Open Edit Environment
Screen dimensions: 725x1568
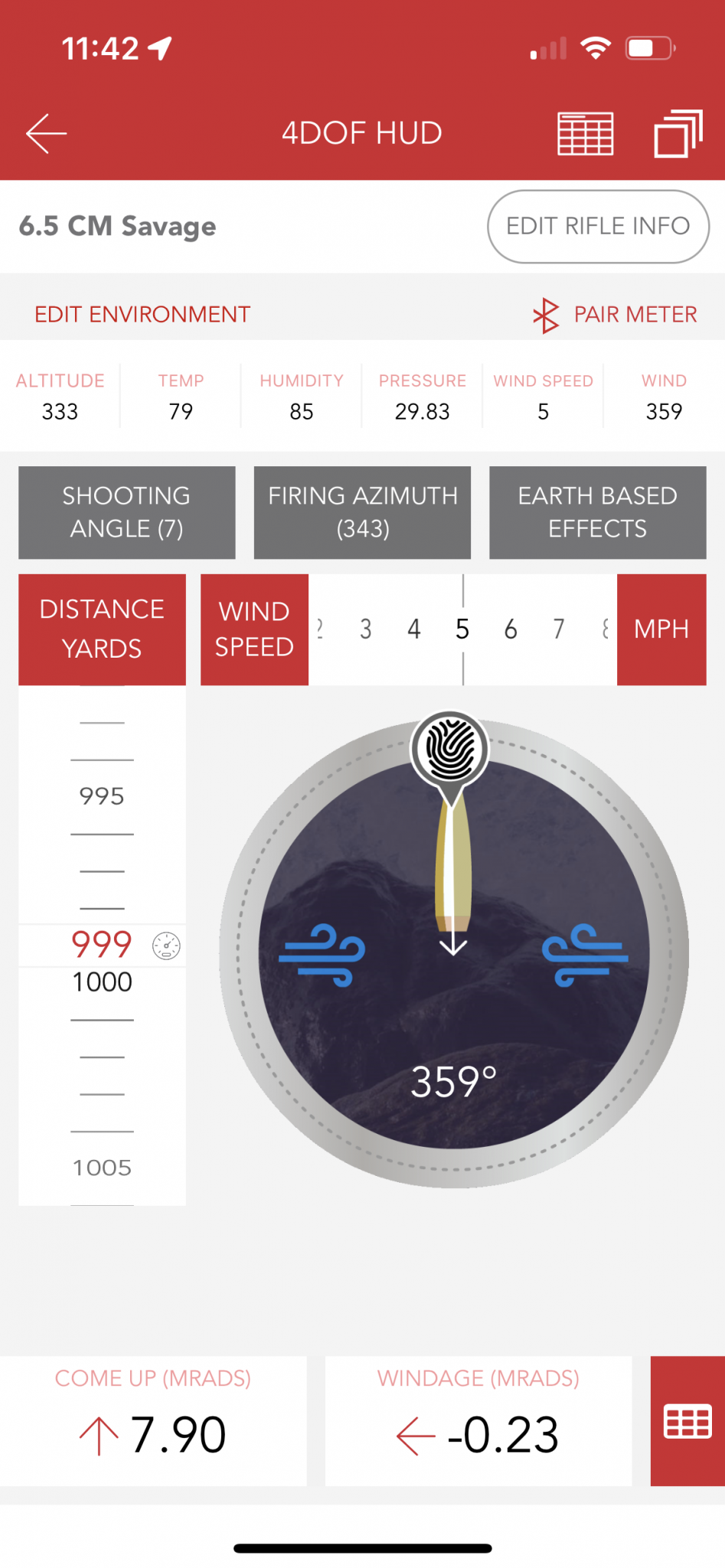pos(142,315)
